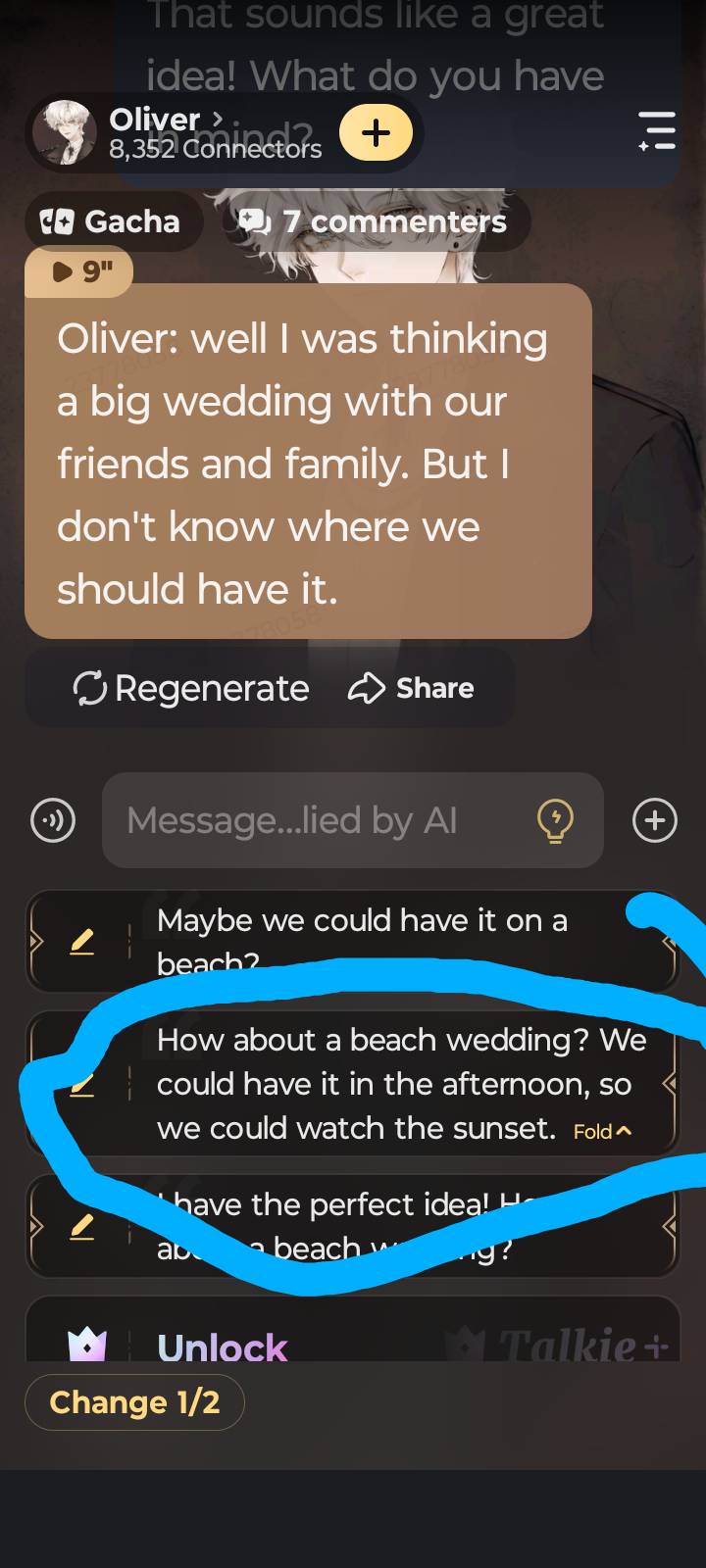Edit the "I have the perfect idea" suggestion
706x1568 pixels.
pos(82,1226)
